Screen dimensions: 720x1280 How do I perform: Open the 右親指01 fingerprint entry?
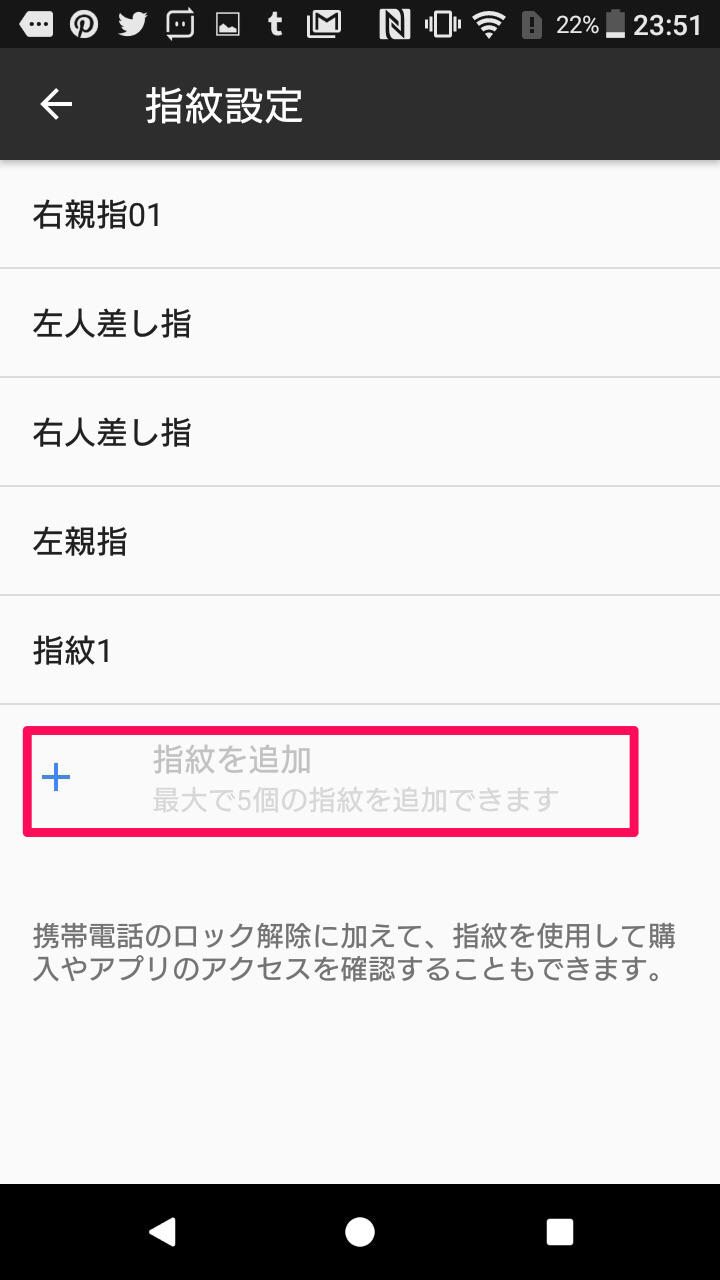coord(360,214)
